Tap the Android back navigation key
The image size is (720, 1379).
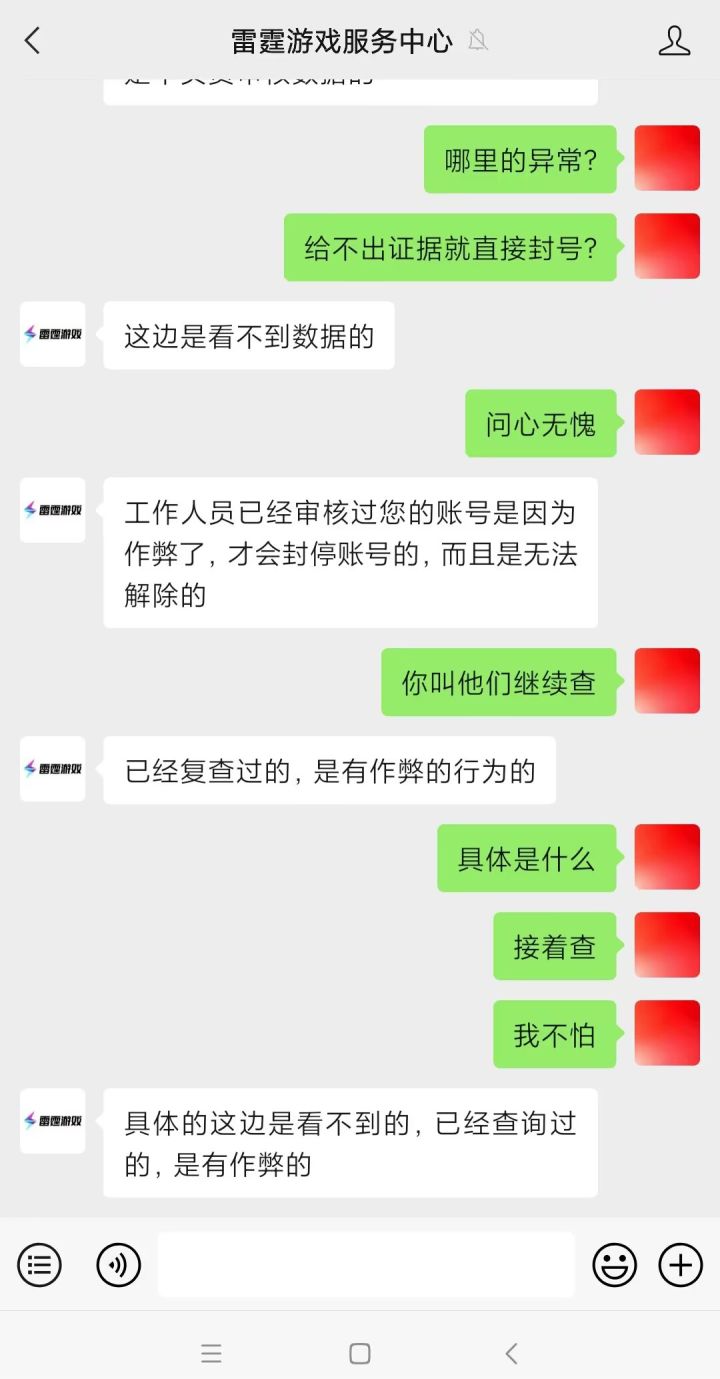(x=511, y=1353)
